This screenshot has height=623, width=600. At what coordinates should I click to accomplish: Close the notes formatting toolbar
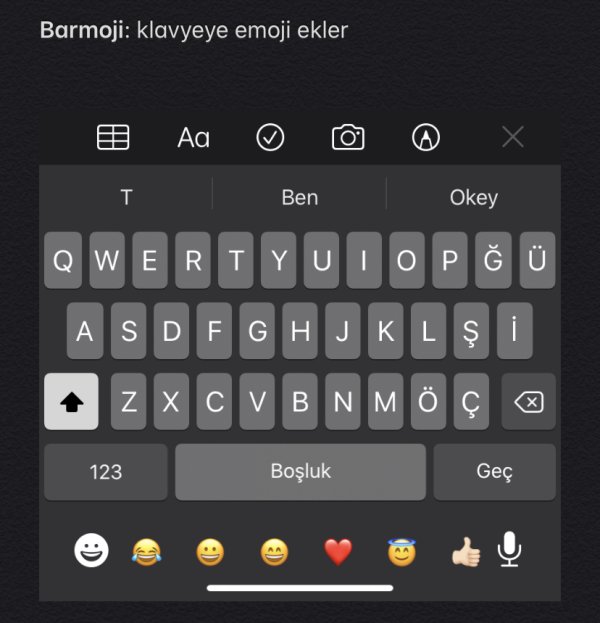512,138
